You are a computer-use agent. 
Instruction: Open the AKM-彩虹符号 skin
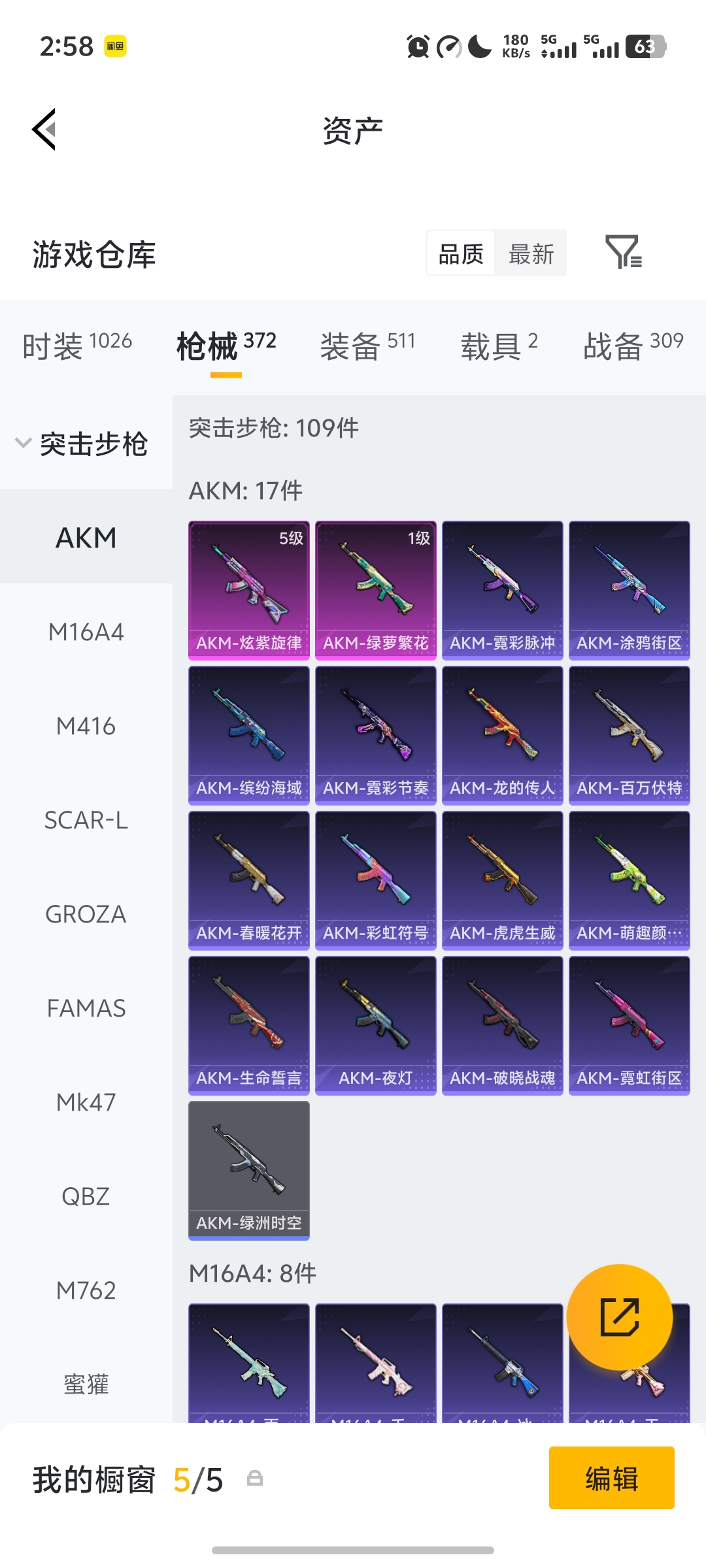pos(375,880)
